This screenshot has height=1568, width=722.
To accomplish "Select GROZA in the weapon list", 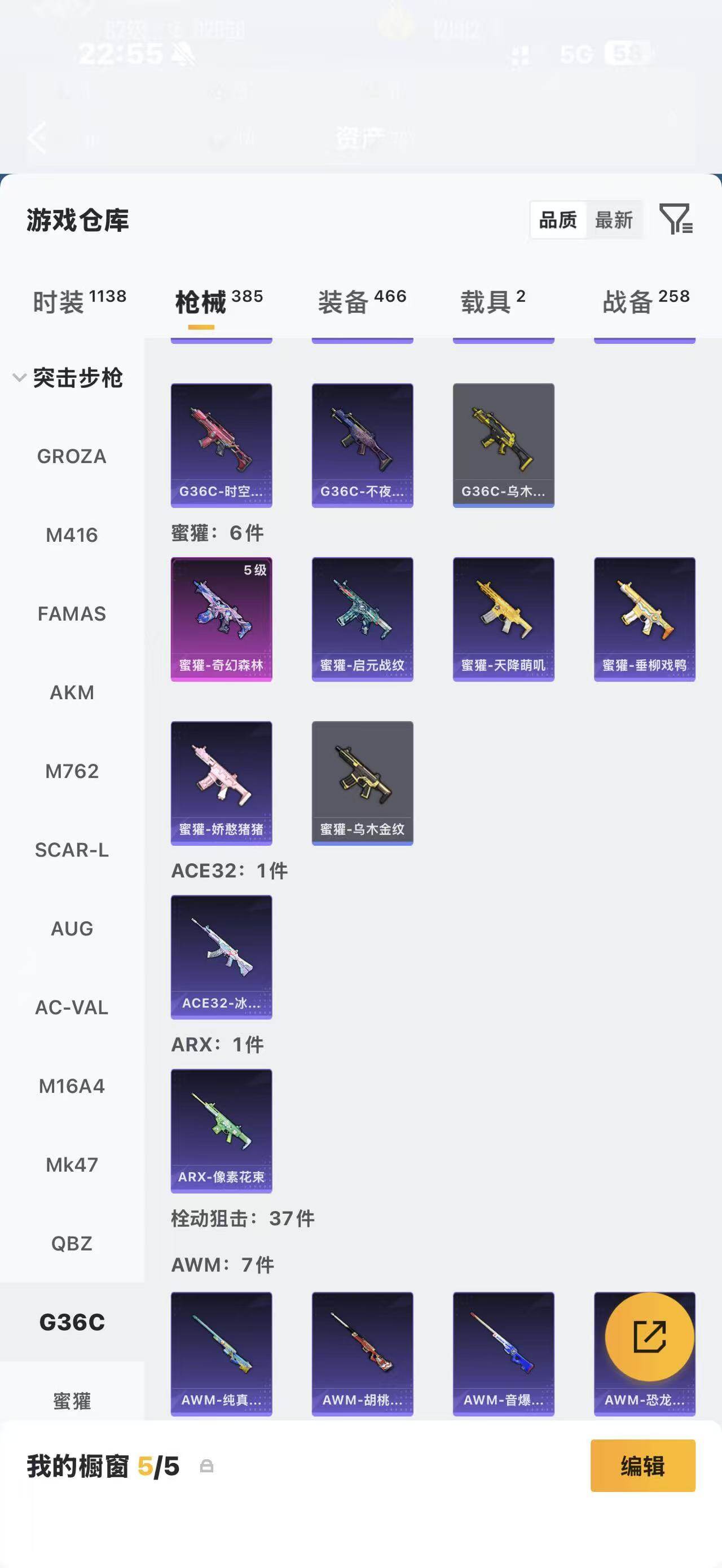I will 72,456.
